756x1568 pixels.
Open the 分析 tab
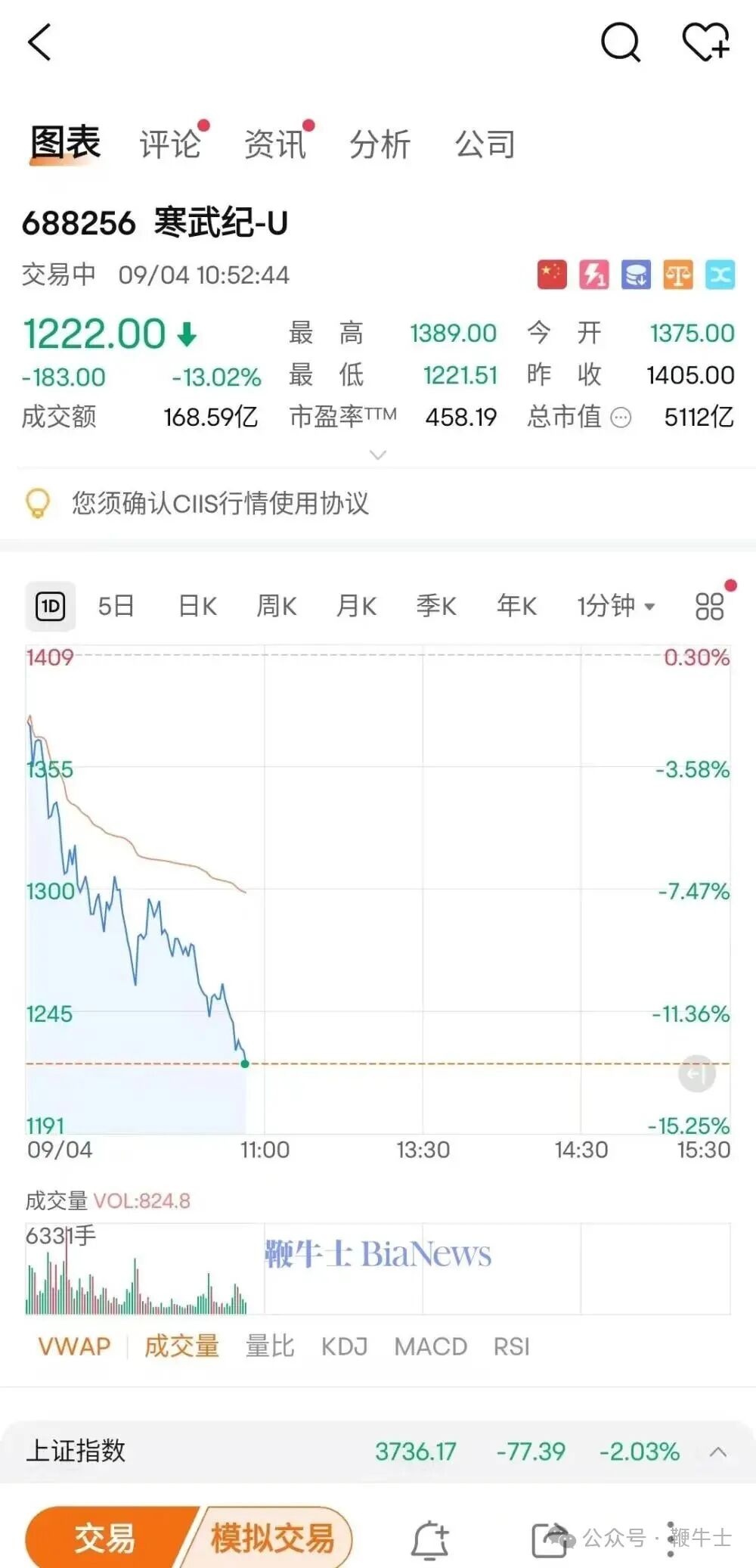coord(380,144)
